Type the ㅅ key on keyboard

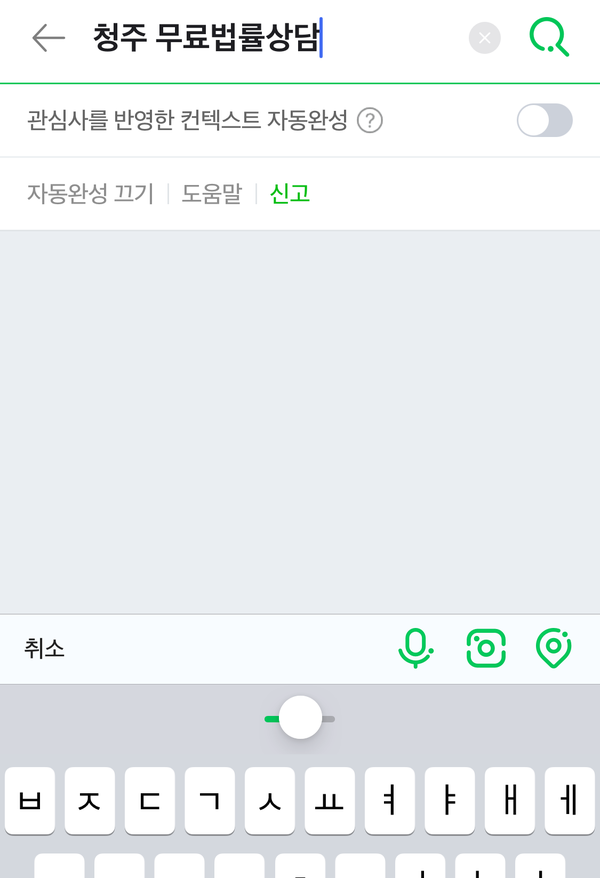[270, 801]
